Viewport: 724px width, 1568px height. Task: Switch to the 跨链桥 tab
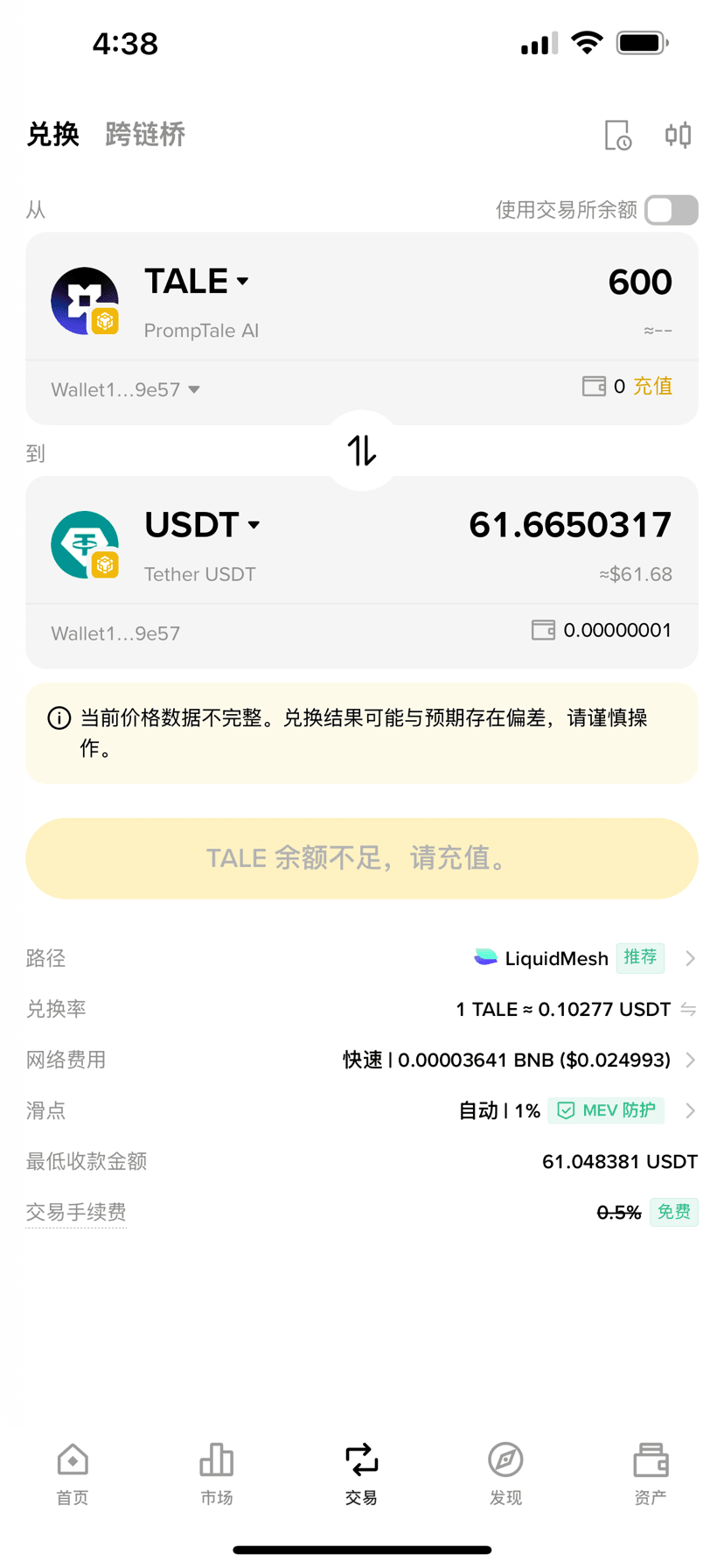(x=145, y=135)
